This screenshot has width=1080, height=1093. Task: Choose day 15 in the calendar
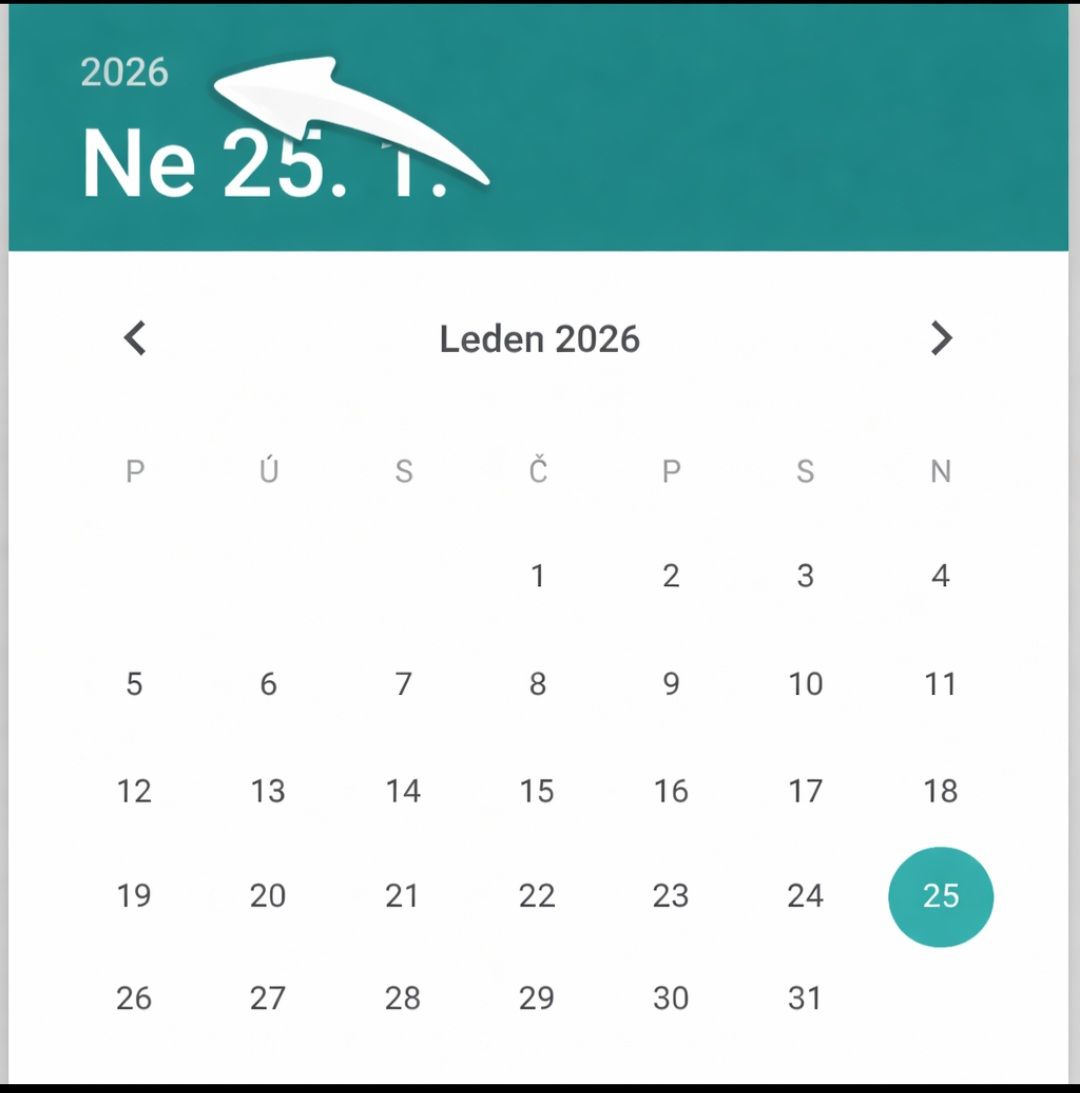tap(537, 791)
